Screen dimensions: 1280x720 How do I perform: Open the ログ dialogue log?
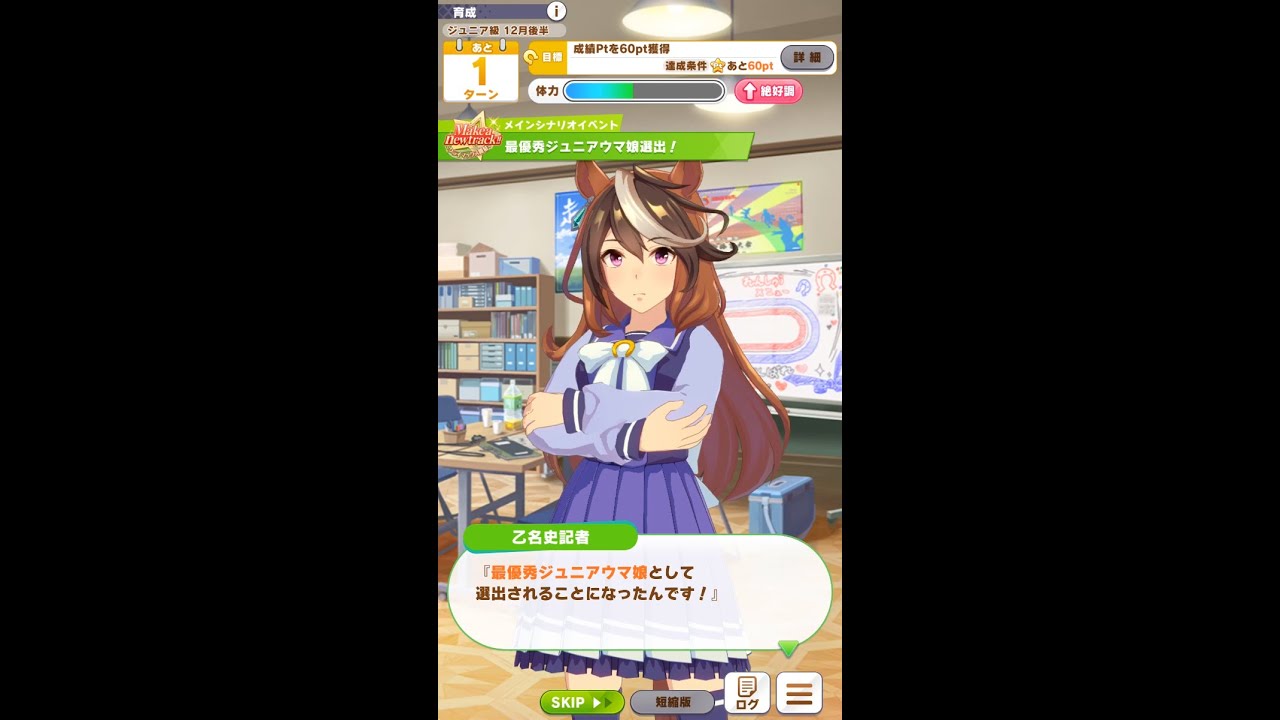tap(747, 693)
